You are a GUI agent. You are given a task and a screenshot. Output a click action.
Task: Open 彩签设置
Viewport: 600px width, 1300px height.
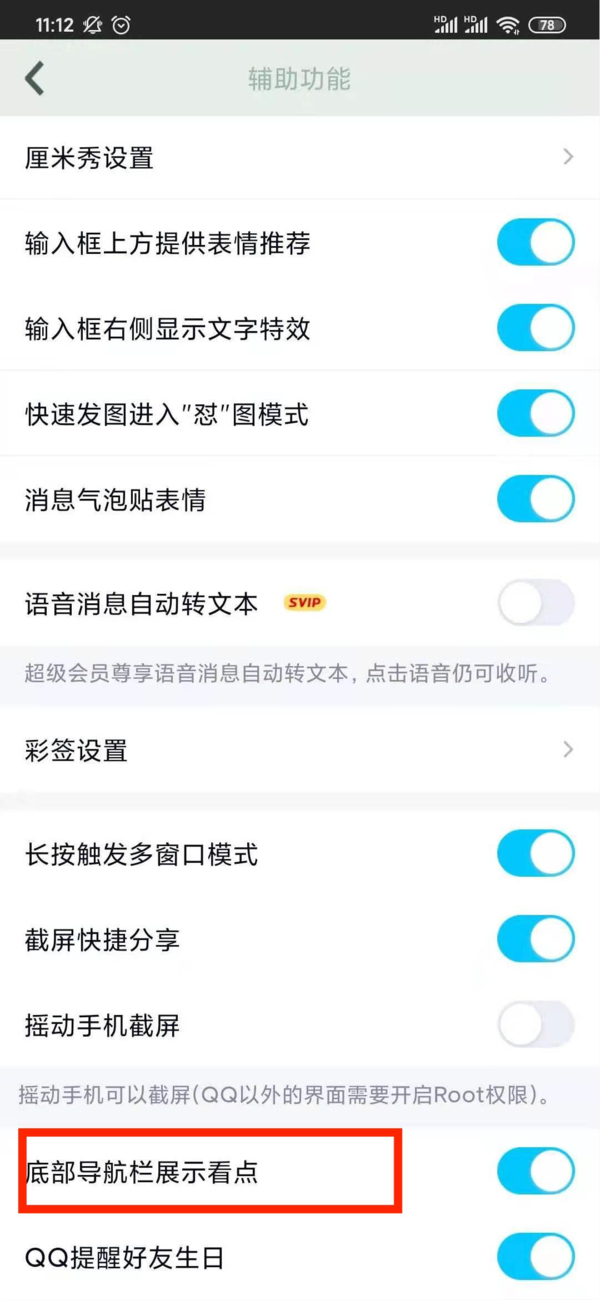coord(300,749)
